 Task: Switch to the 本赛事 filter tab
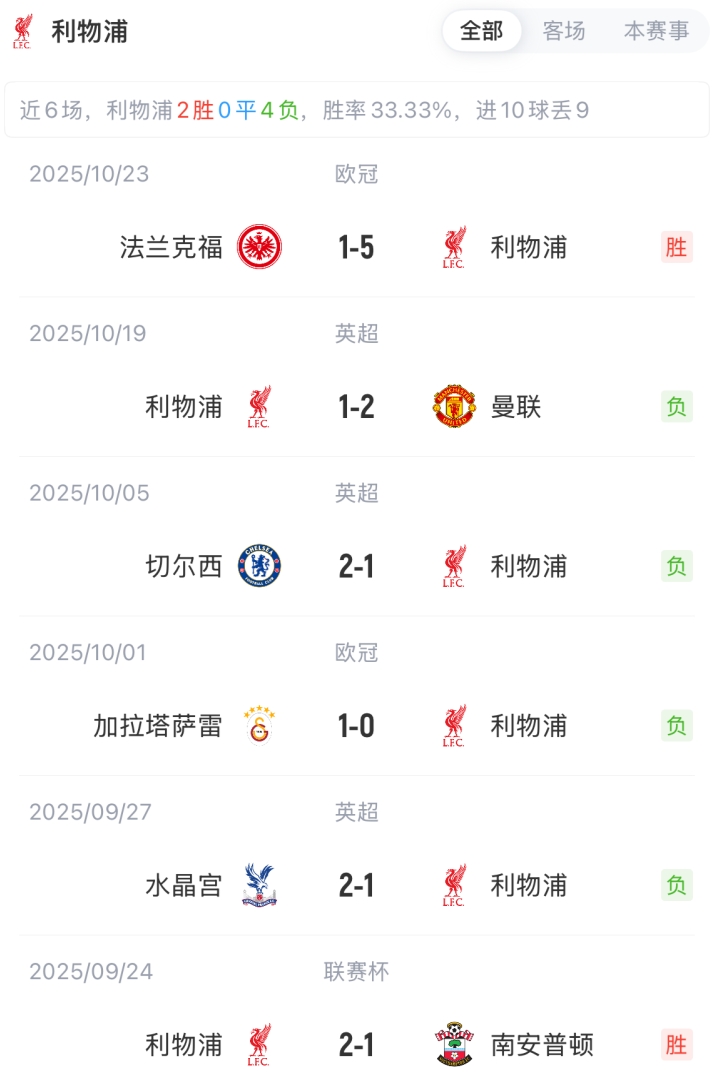656,31
